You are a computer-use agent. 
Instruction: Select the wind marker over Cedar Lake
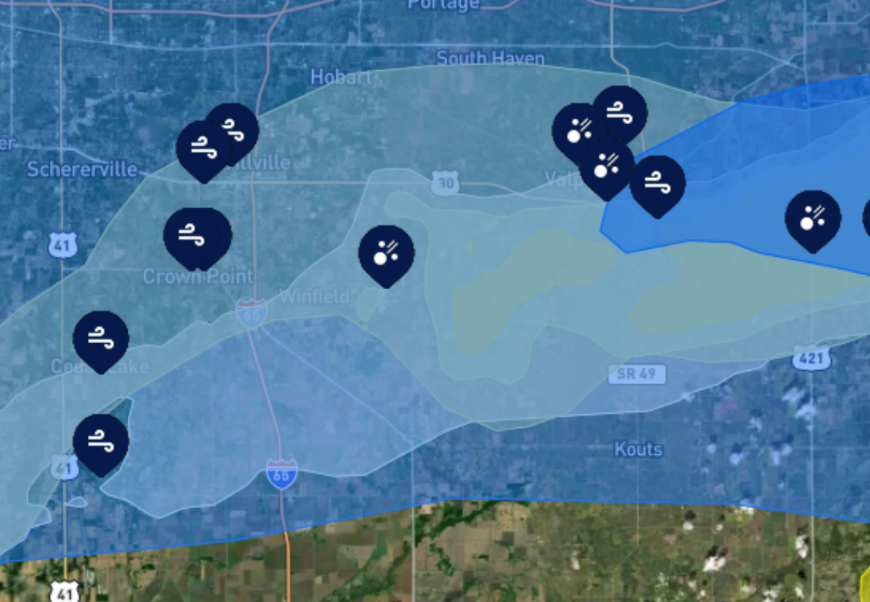point(101,339)
